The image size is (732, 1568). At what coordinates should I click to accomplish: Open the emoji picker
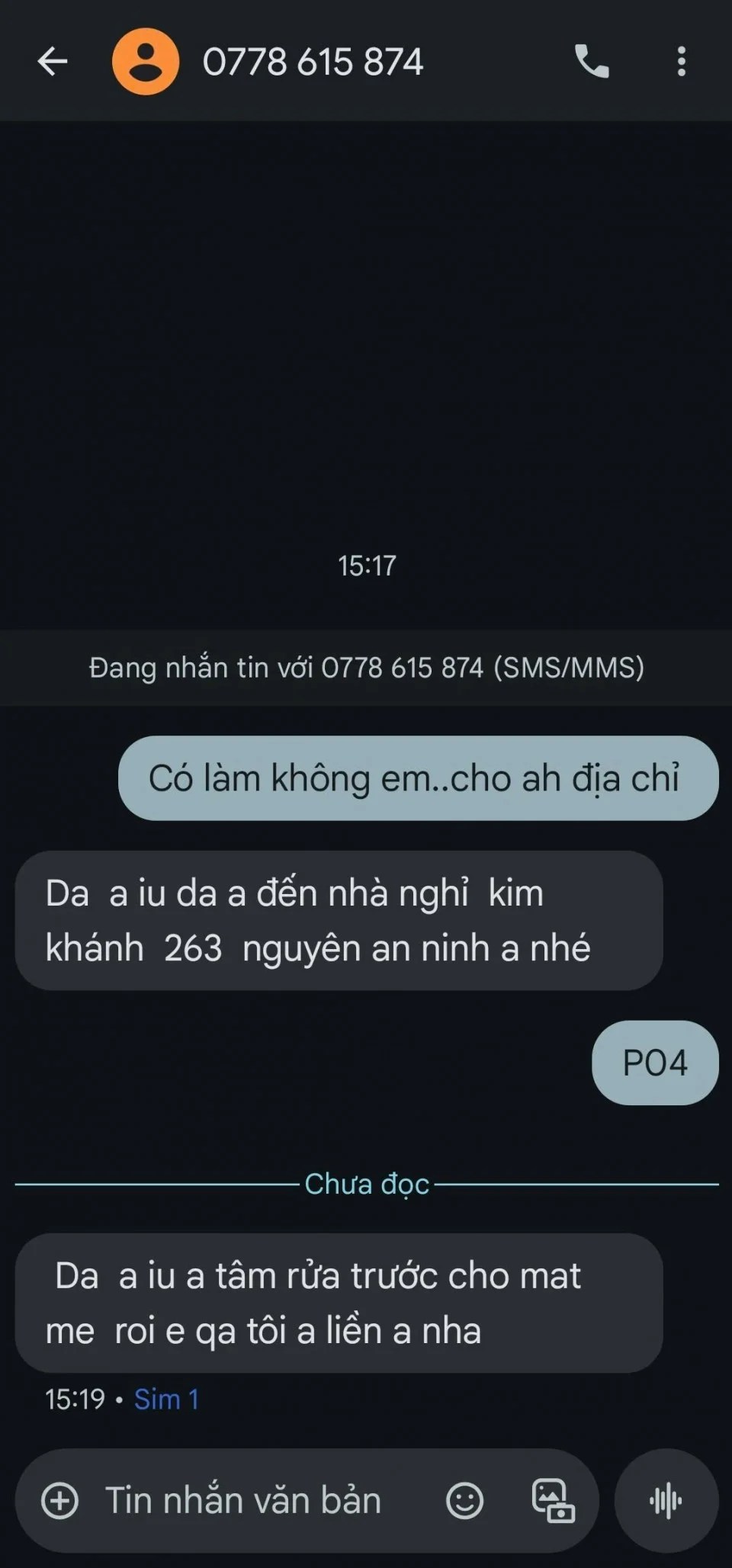point(464,1501)
